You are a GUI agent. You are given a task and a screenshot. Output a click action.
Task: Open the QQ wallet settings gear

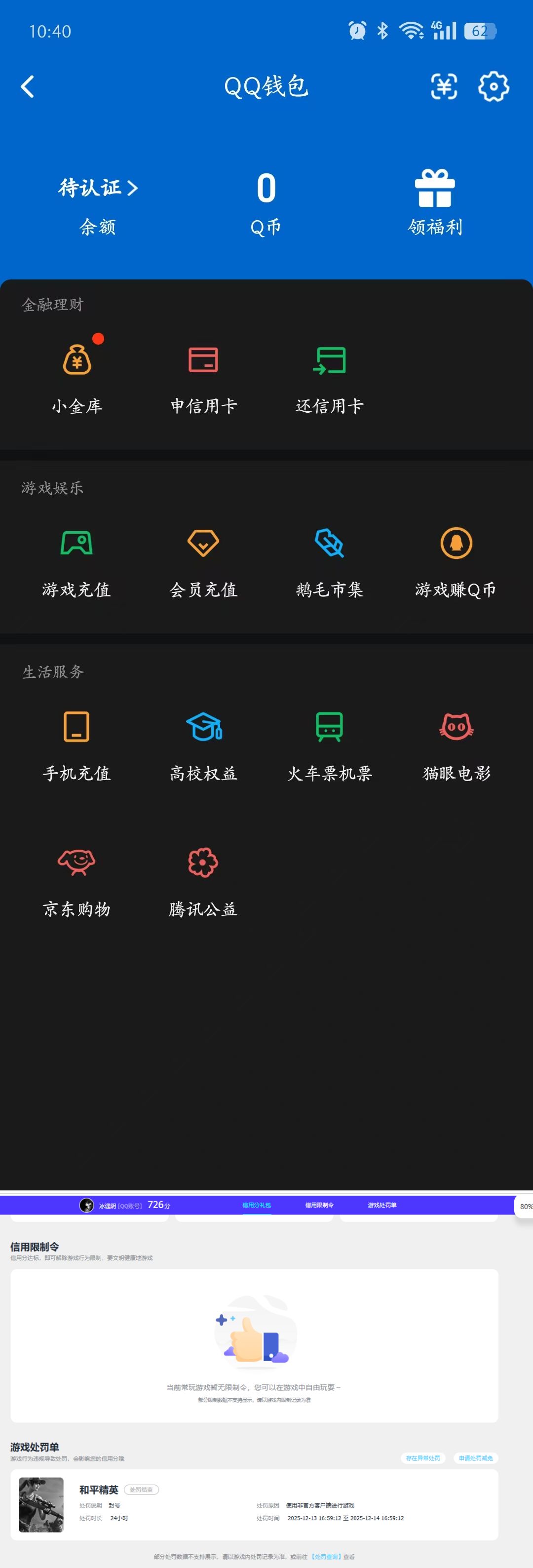[x=494, y=86]
